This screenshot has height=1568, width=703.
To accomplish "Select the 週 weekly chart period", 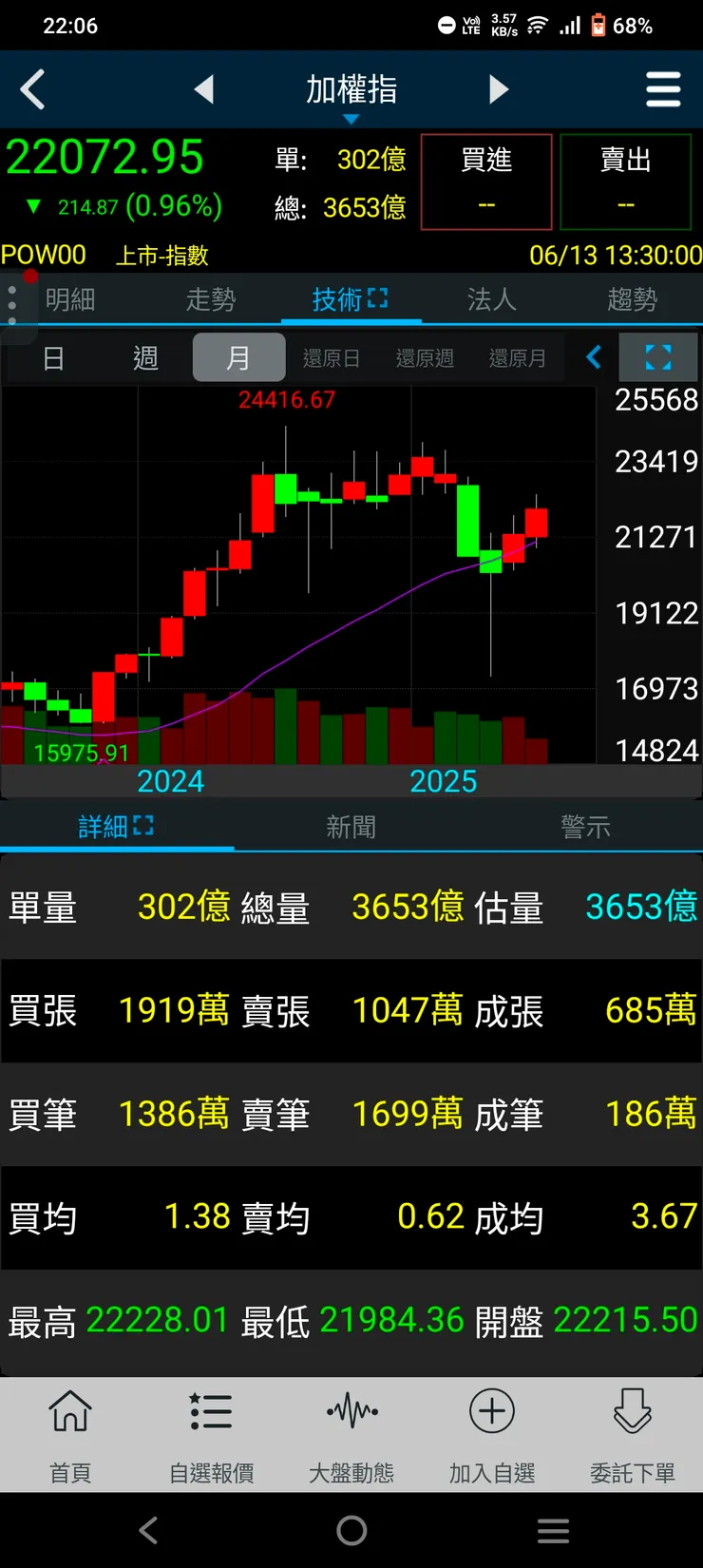I will [x=145, y=358].
